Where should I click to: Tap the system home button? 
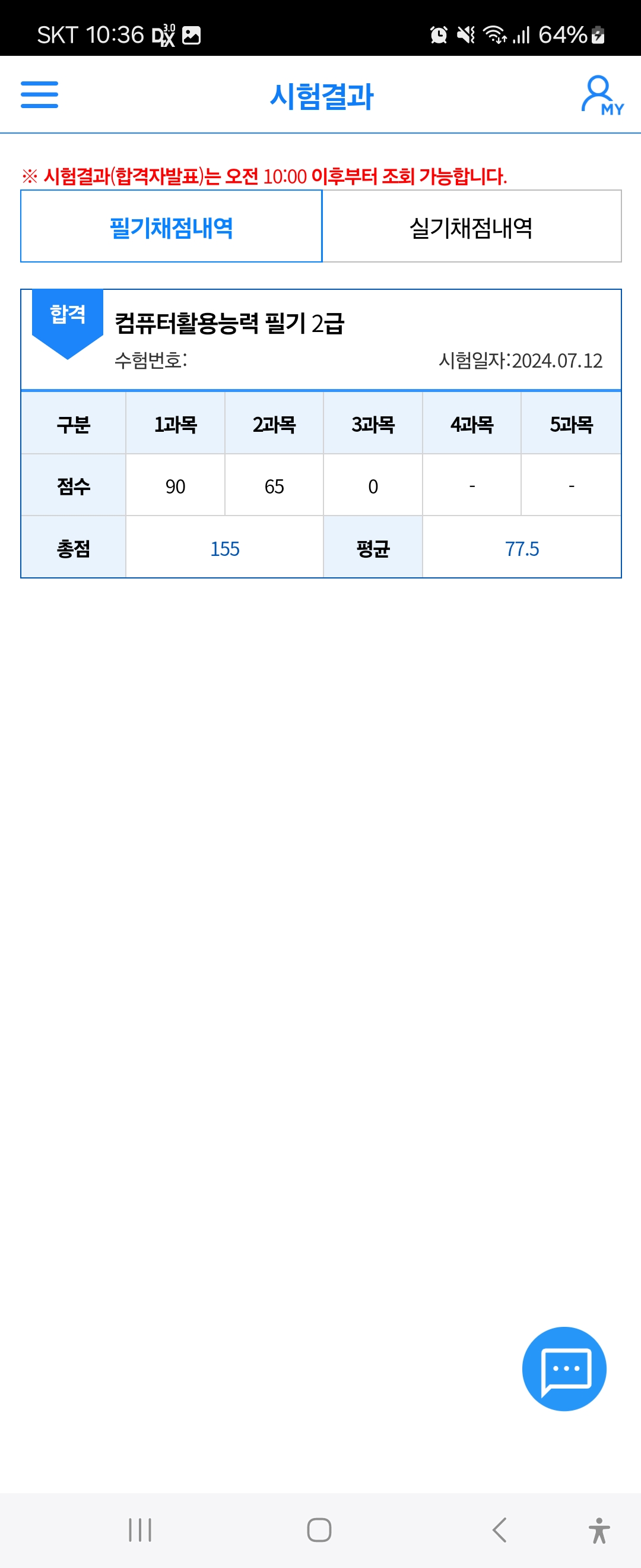(x=319, y=1529)
